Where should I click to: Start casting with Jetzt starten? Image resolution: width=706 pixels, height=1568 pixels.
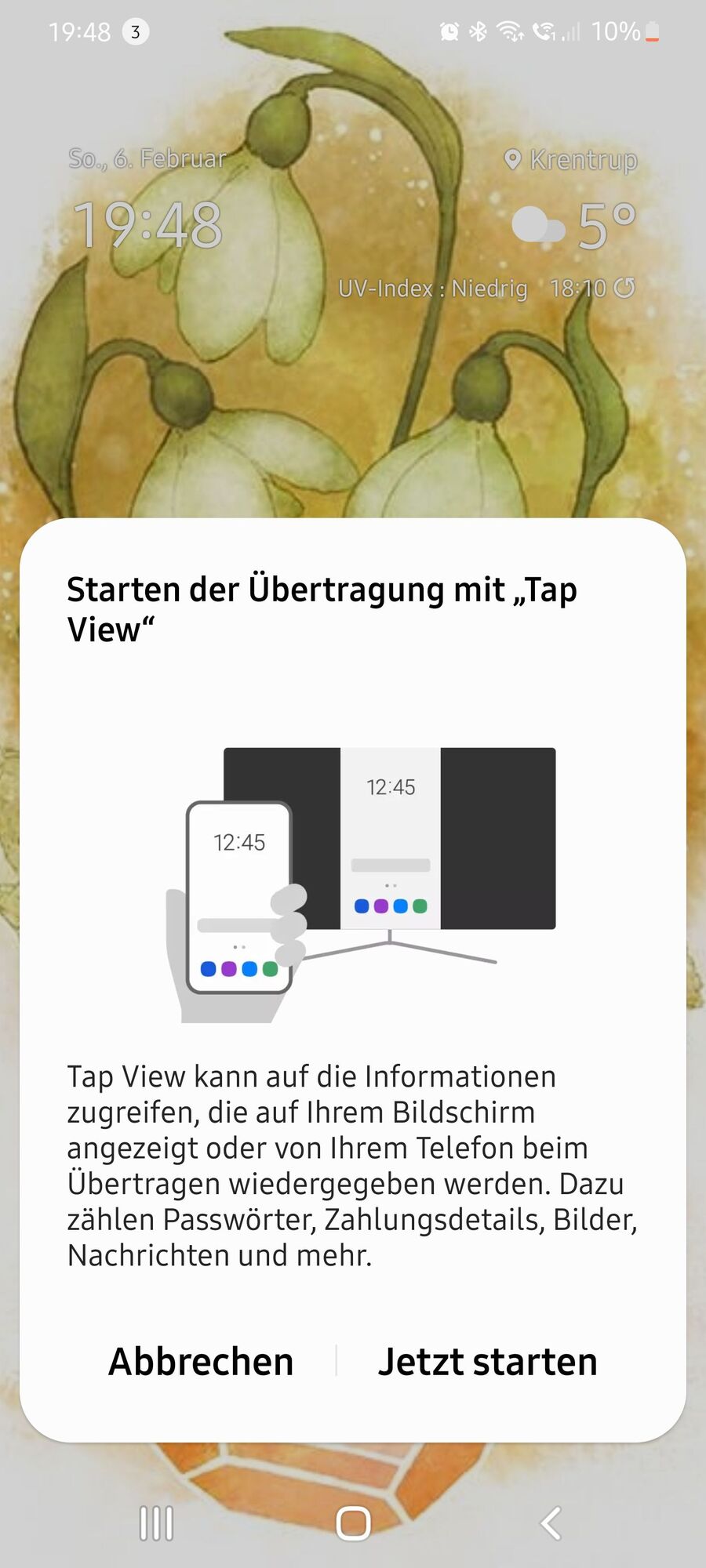(x=487, y=1362)
